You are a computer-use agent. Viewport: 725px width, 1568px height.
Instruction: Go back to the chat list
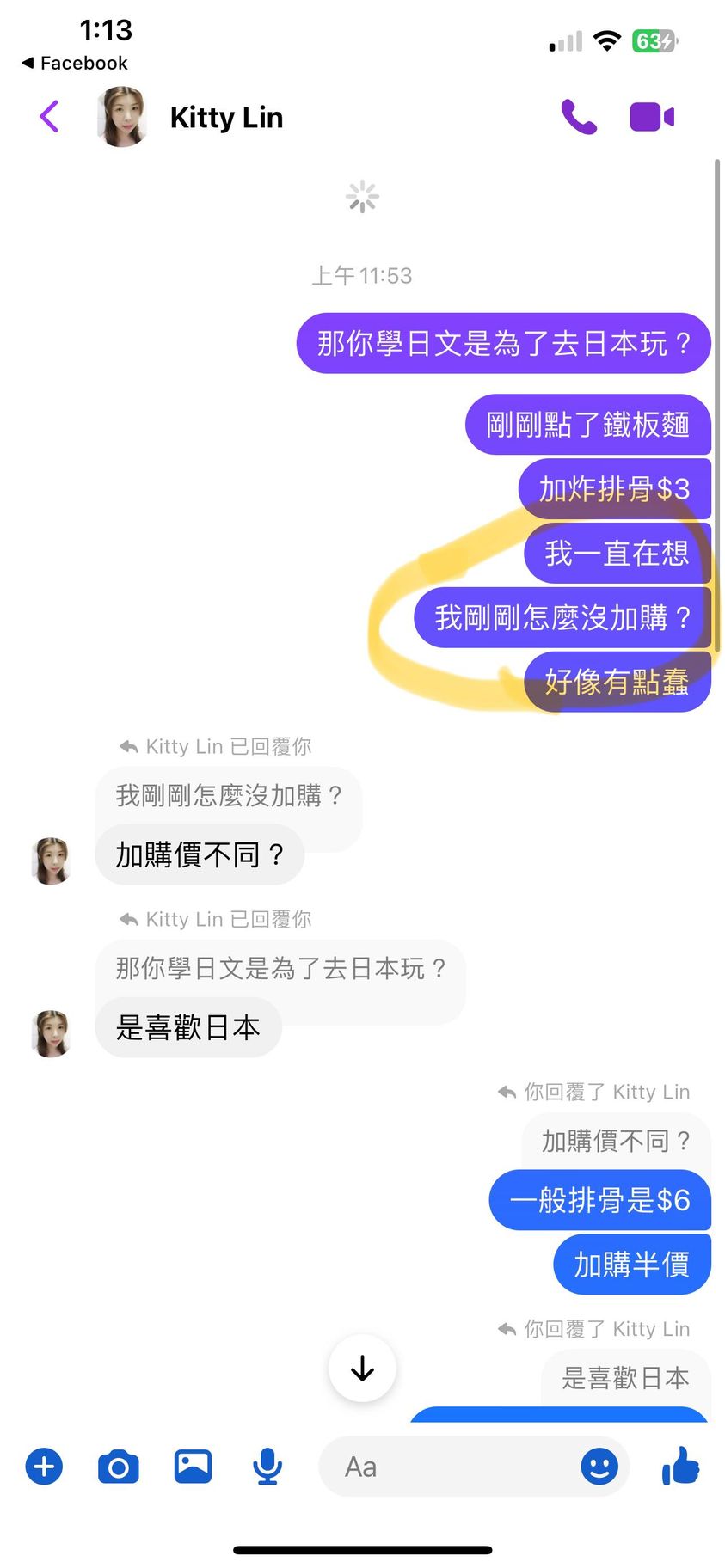click(x=50, y=117)
